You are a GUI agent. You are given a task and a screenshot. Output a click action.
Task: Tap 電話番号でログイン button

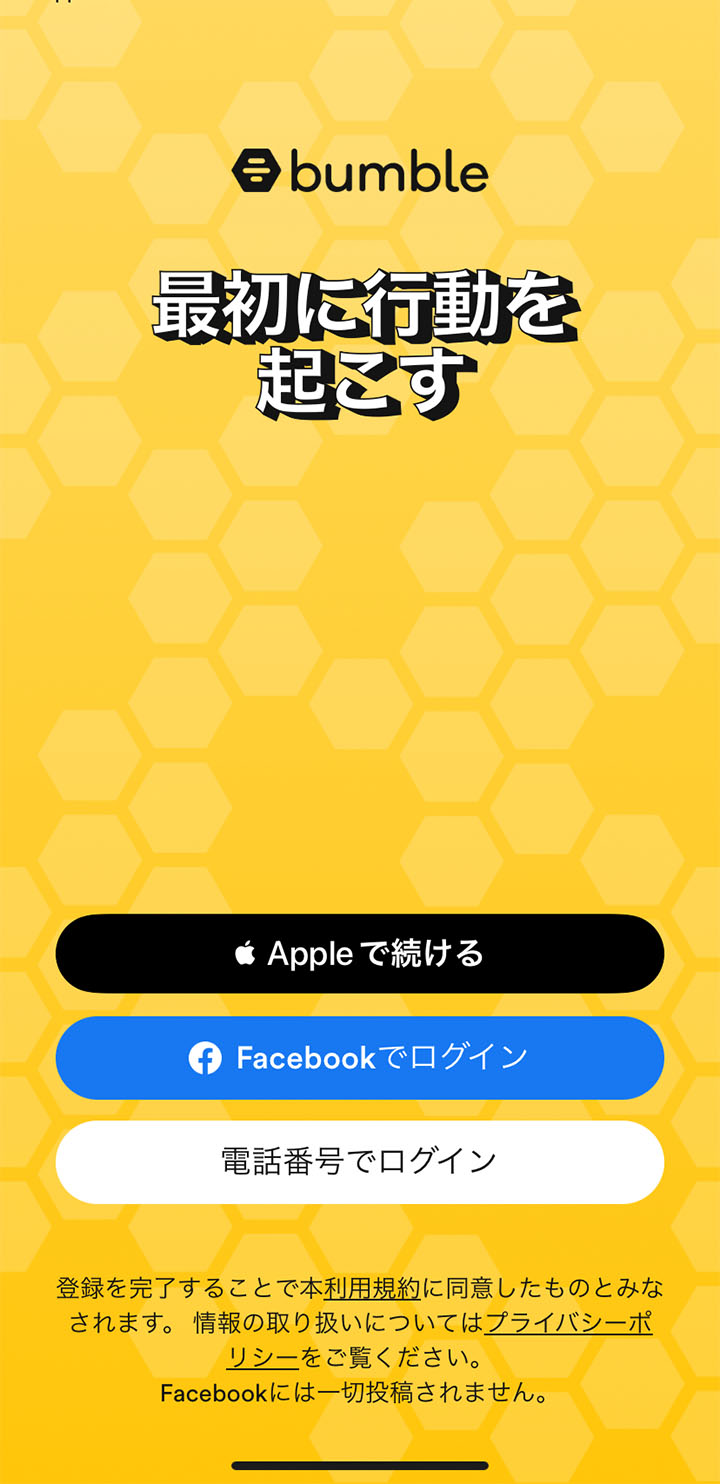click(x=360, y=1162)
